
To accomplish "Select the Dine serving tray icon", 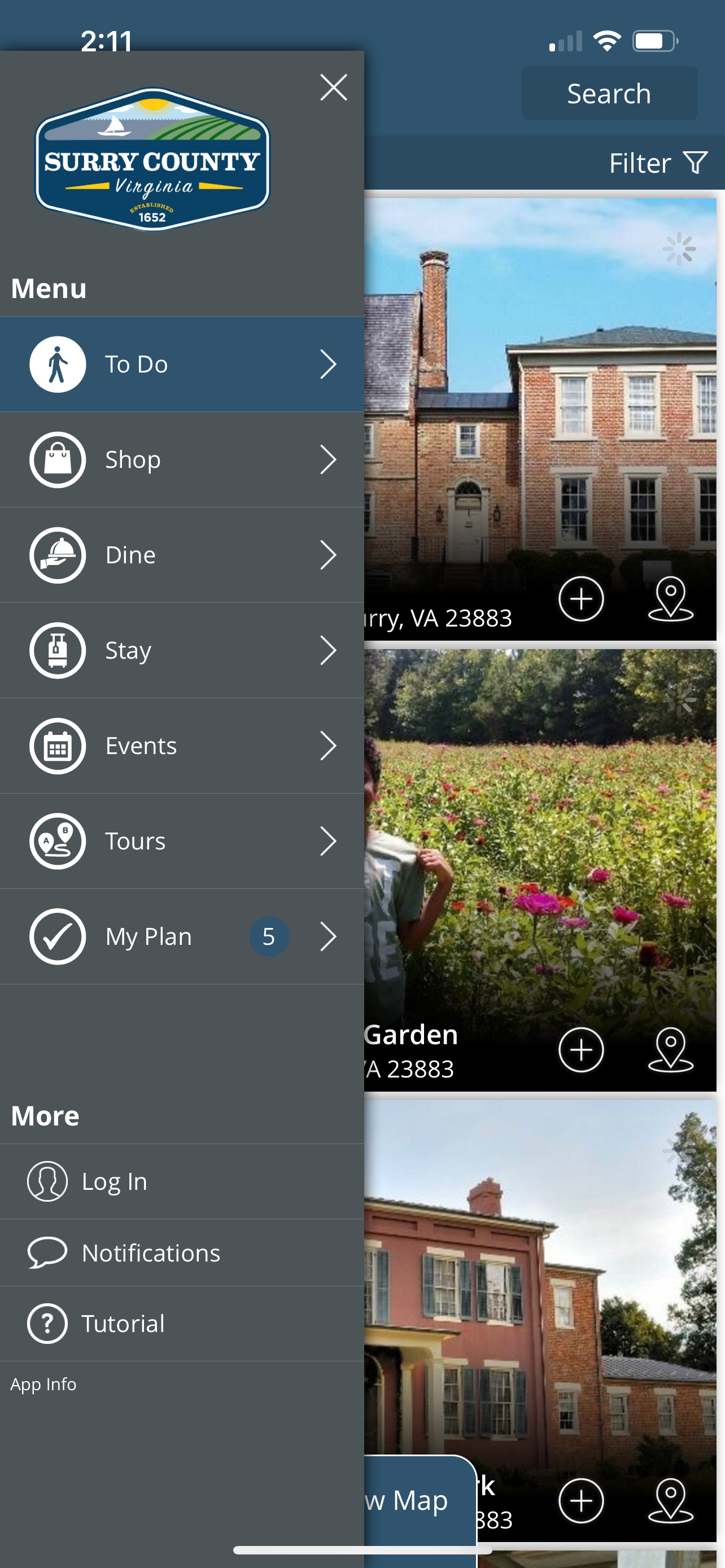I will click(x=57, y=554).
